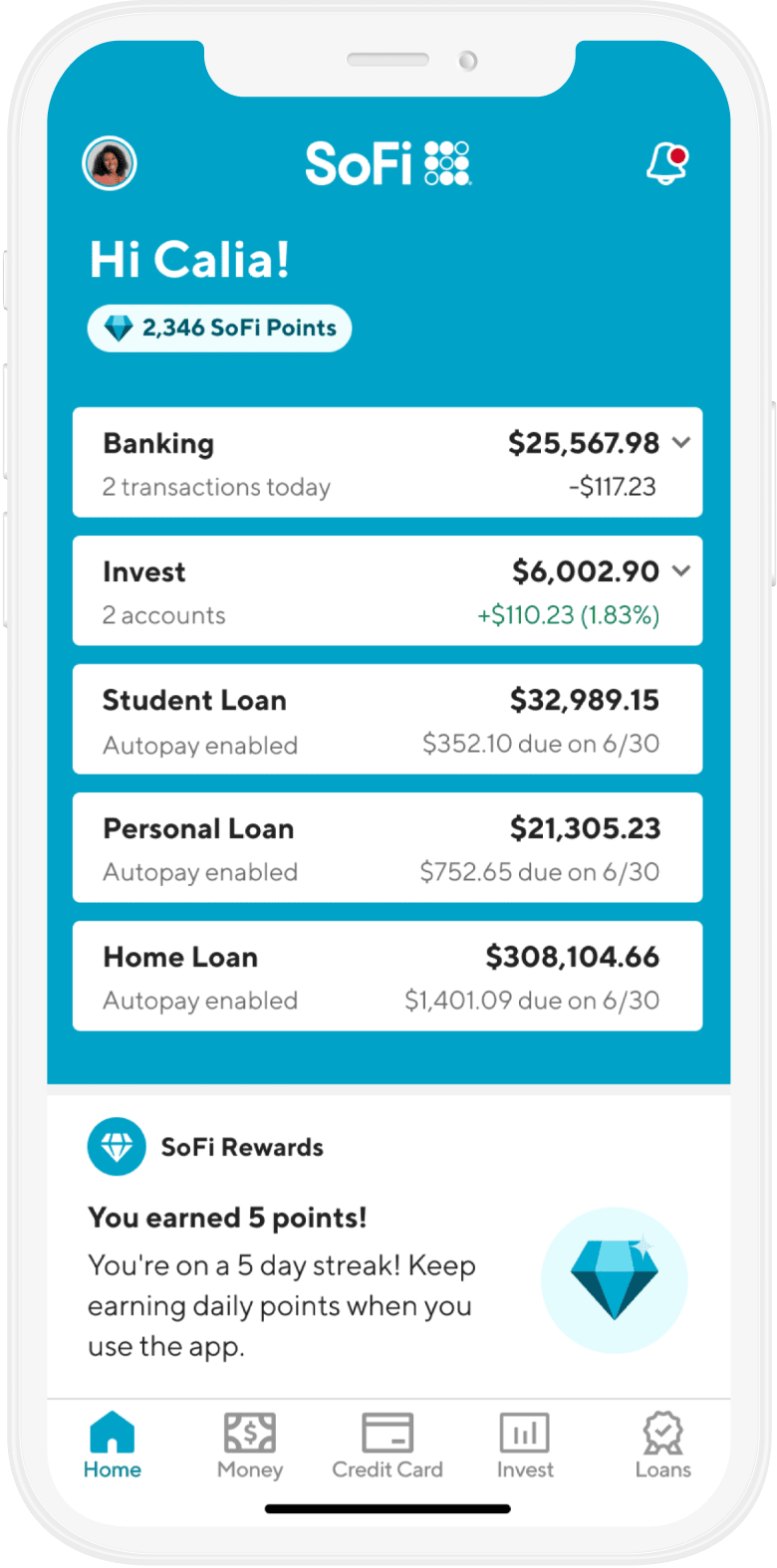This screenshot has width=777, height=1568.
Task: Open the SoFi Rewards card
Action: click(x=388, y=1245)
